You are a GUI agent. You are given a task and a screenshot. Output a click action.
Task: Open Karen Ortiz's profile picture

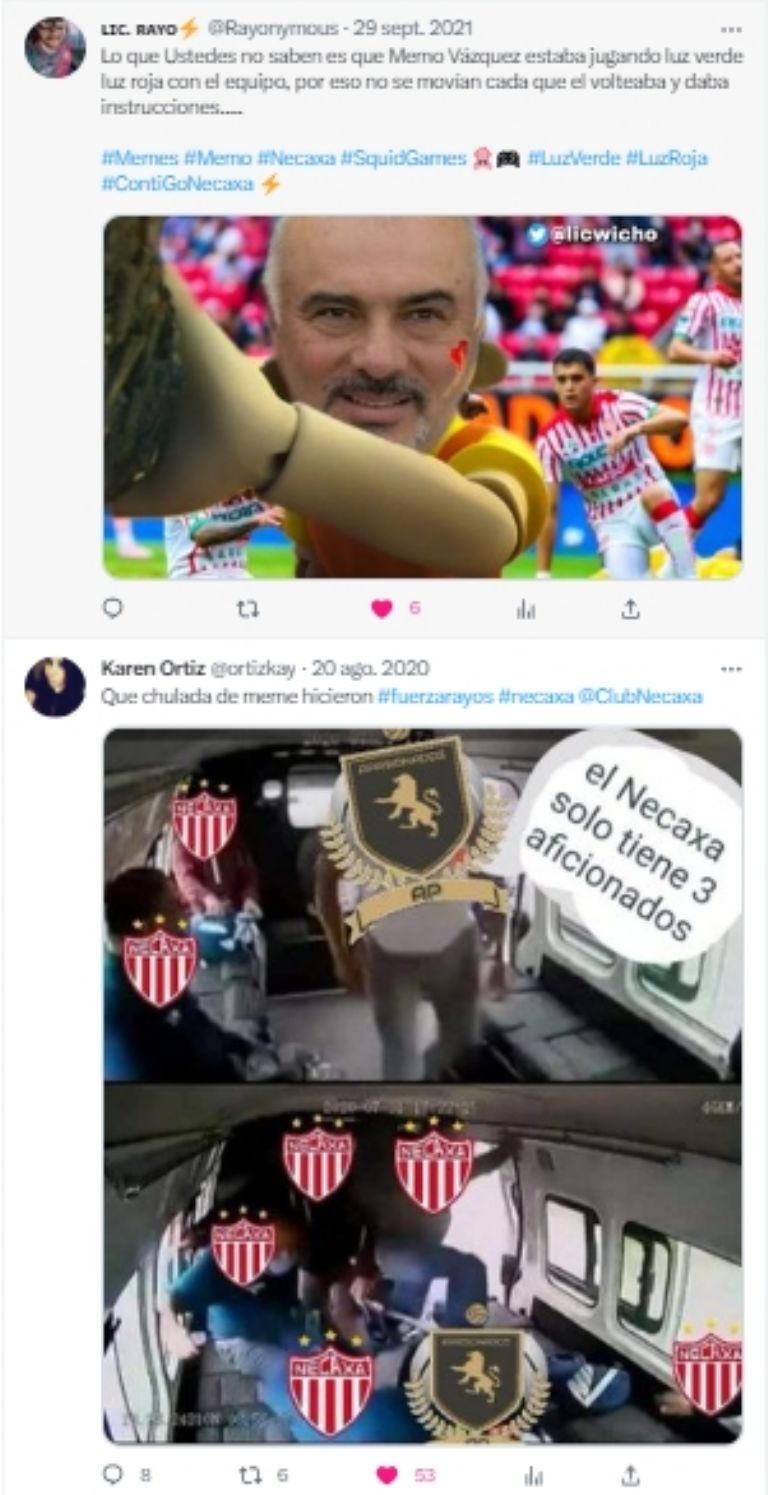point(55,687)
